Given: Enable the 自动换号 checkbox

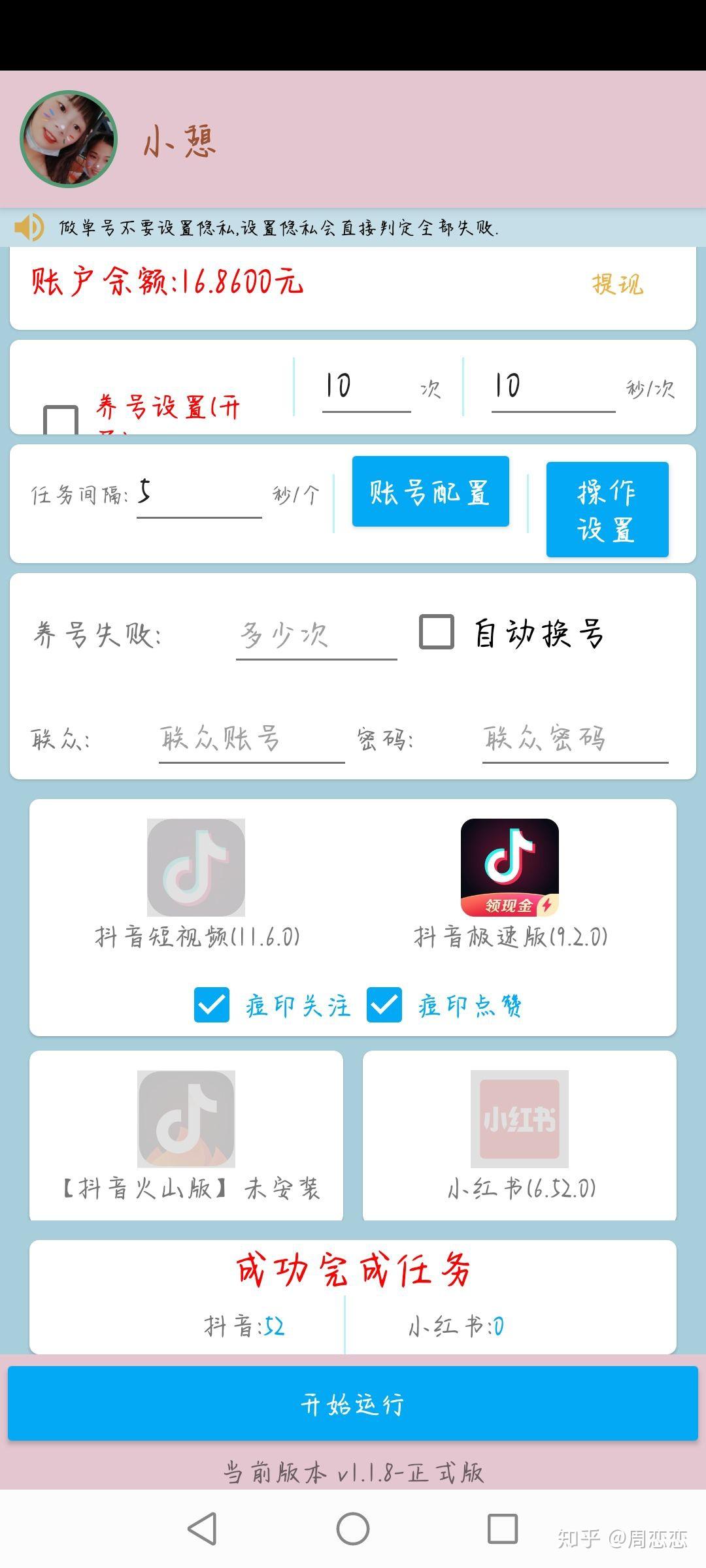Looking at the screenshot, I should tap(437, 632).
